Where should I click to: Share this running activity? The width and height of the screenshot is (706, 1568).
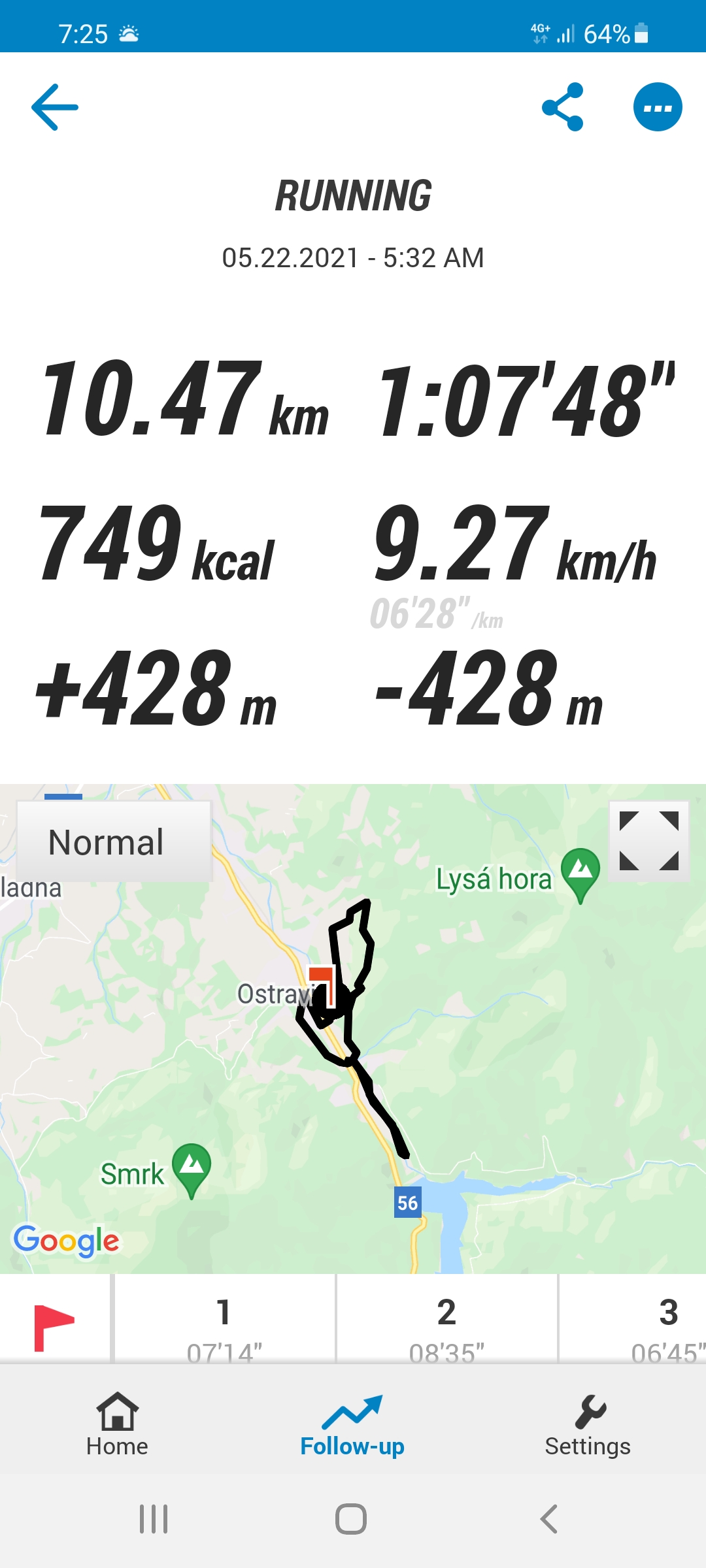[x=563, y=107]
